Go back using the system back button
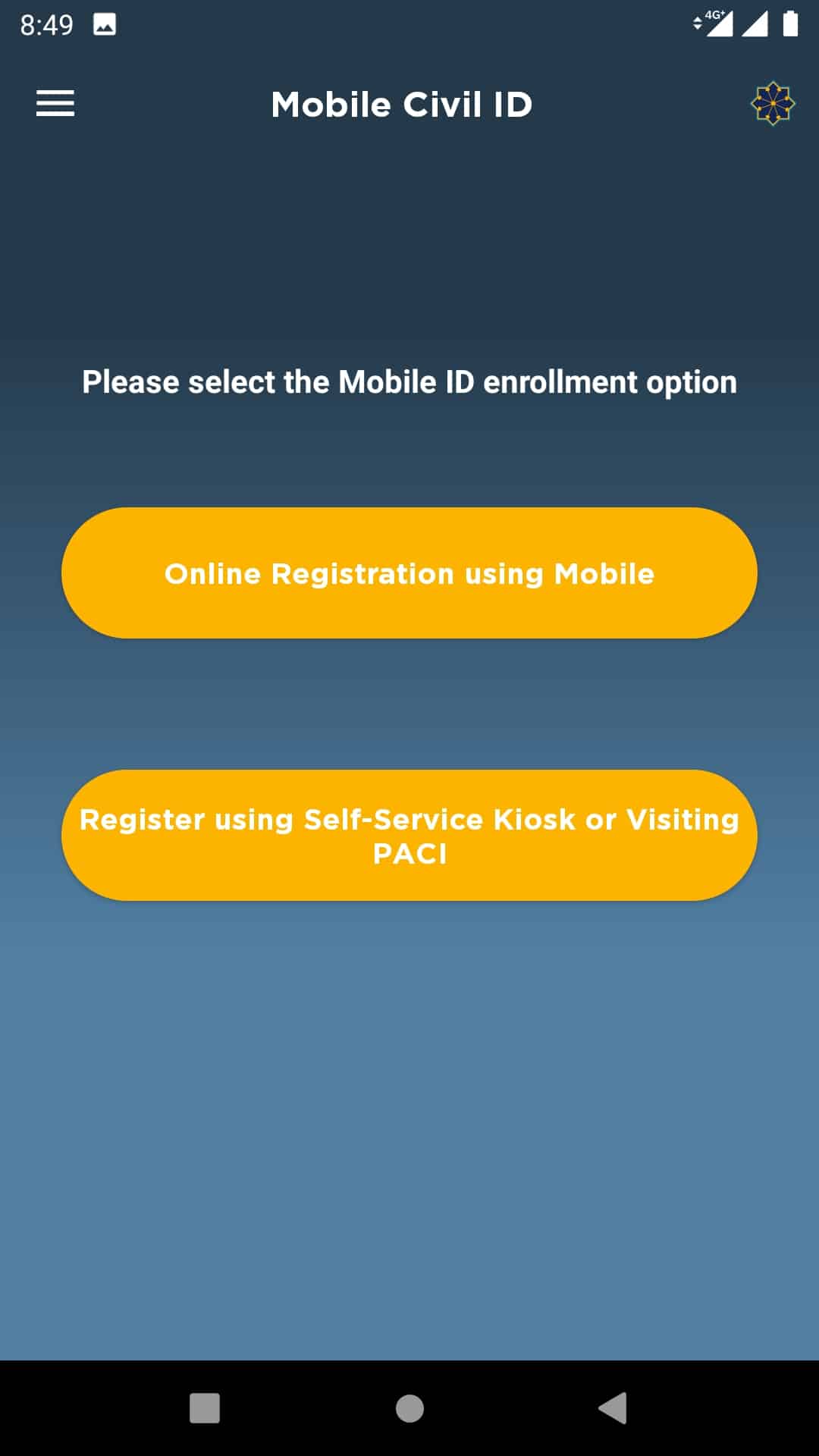 [613, 1408]
